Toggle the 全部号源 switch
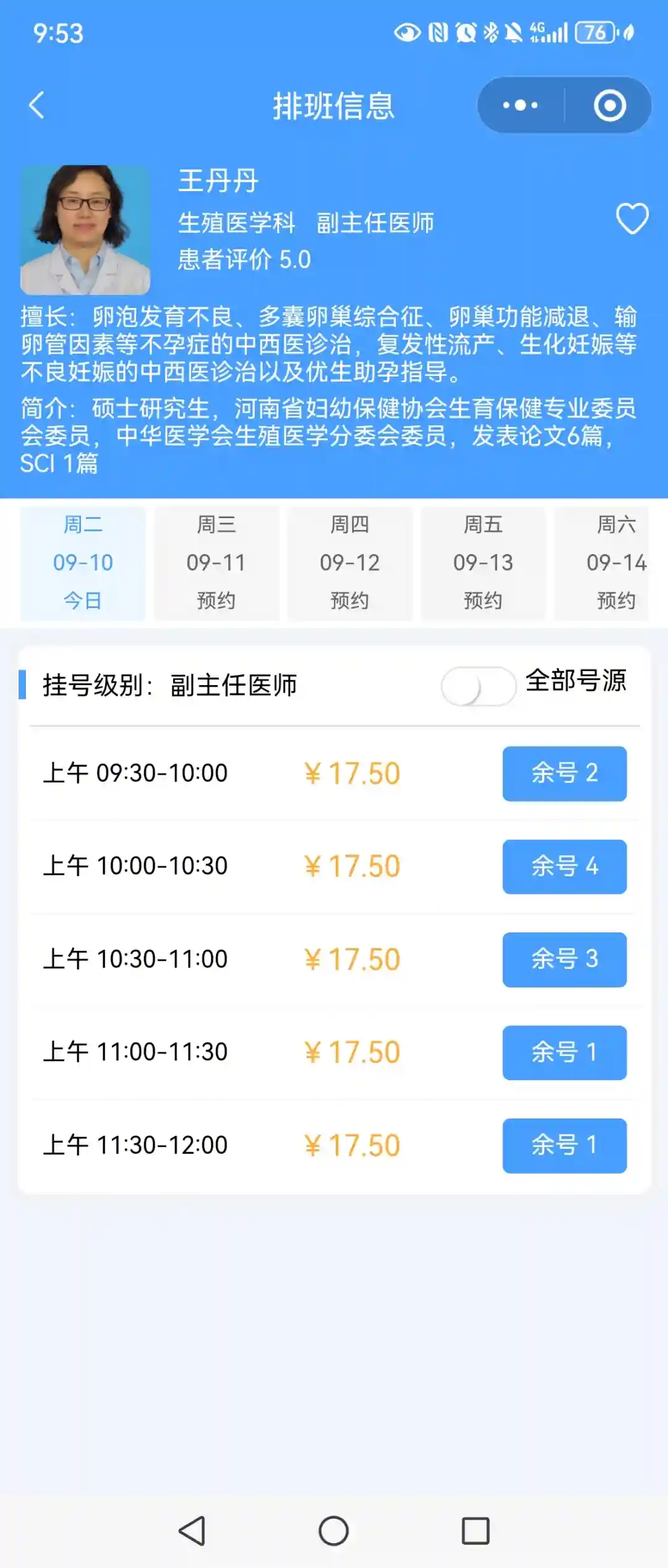Screen dimensions: 668x1568 click(478, 686)
